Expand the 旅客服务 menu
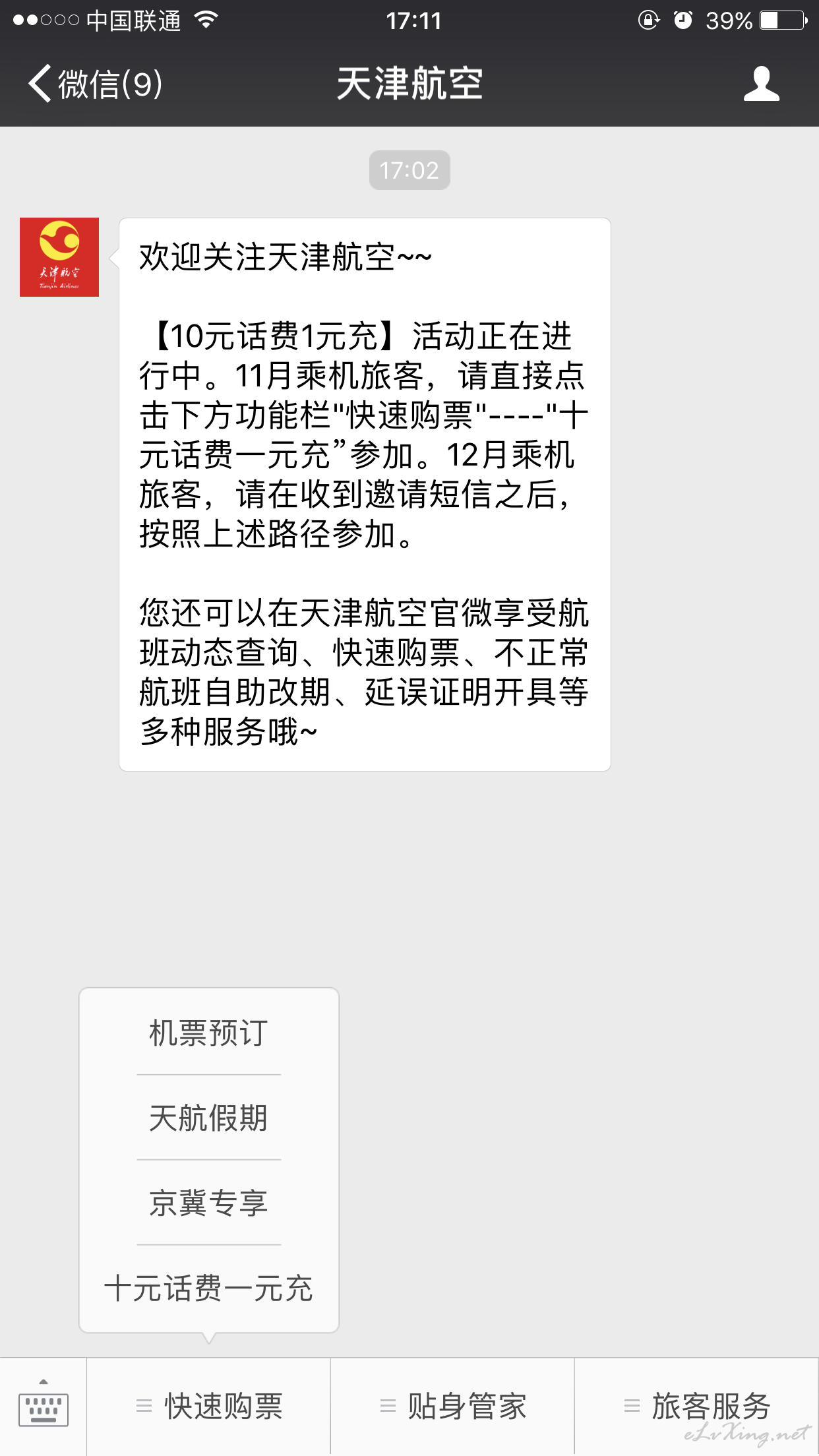The width and height of the screenshot is (819, 1456). pos(697,1407)
